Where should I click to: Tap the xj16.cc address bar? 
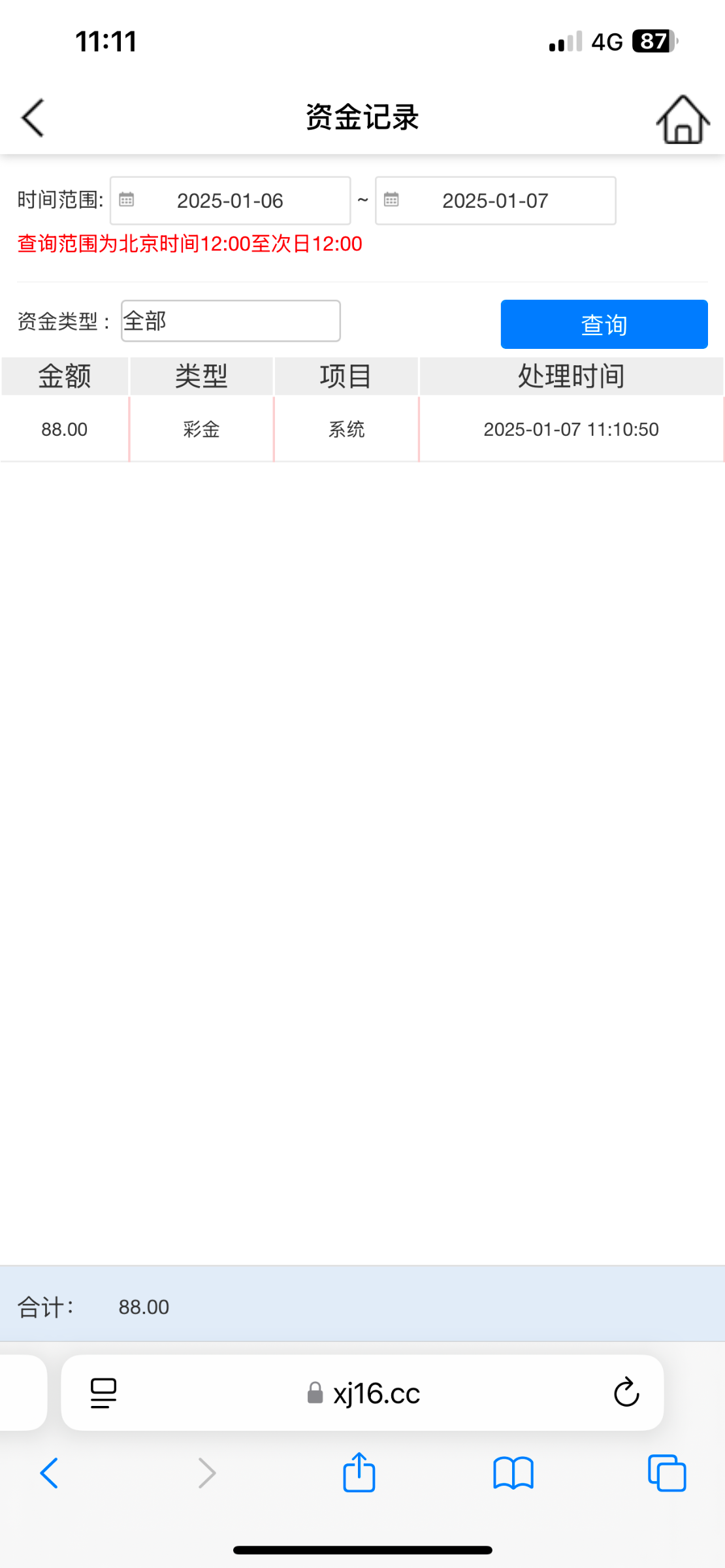tap(376, 1392)
